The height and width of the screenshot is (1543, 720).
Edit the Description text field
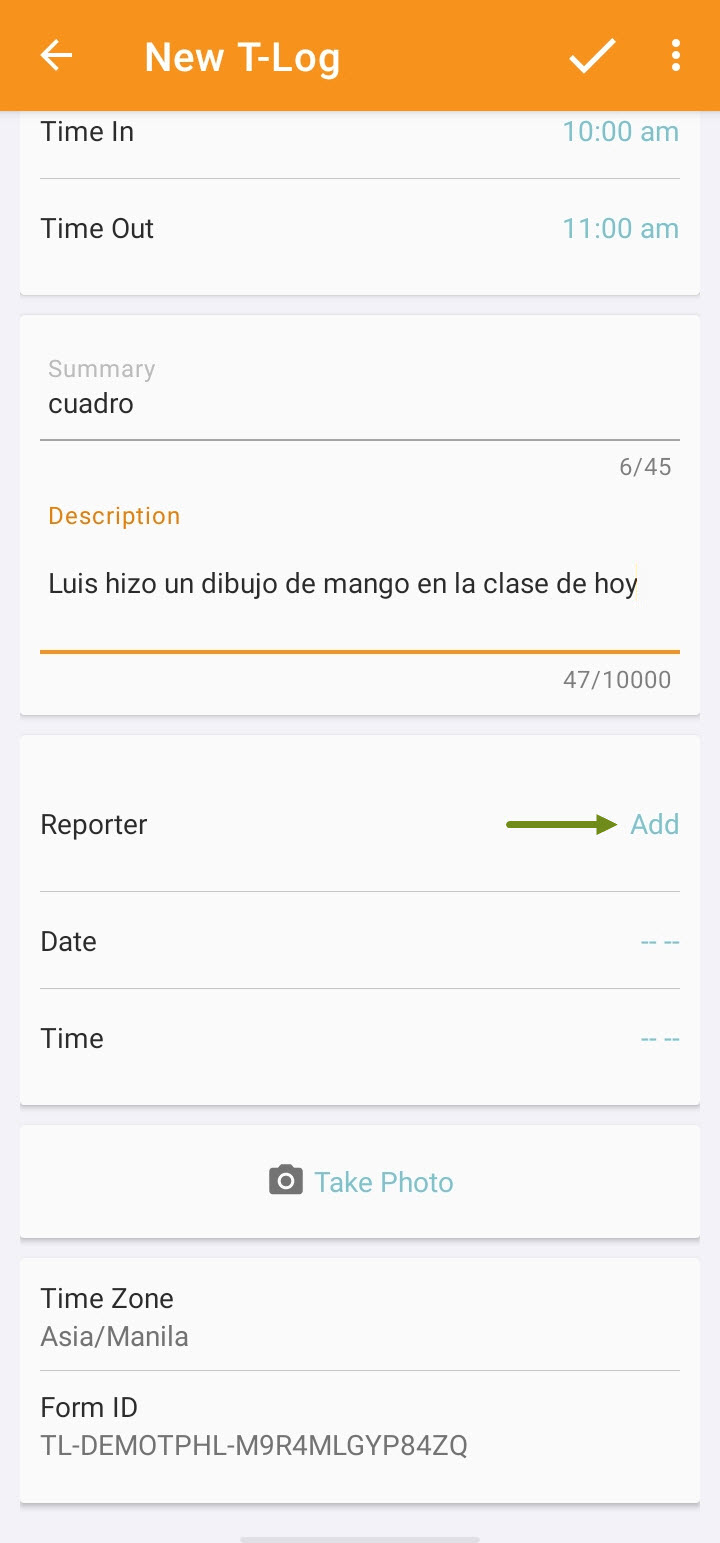[360, 584]
